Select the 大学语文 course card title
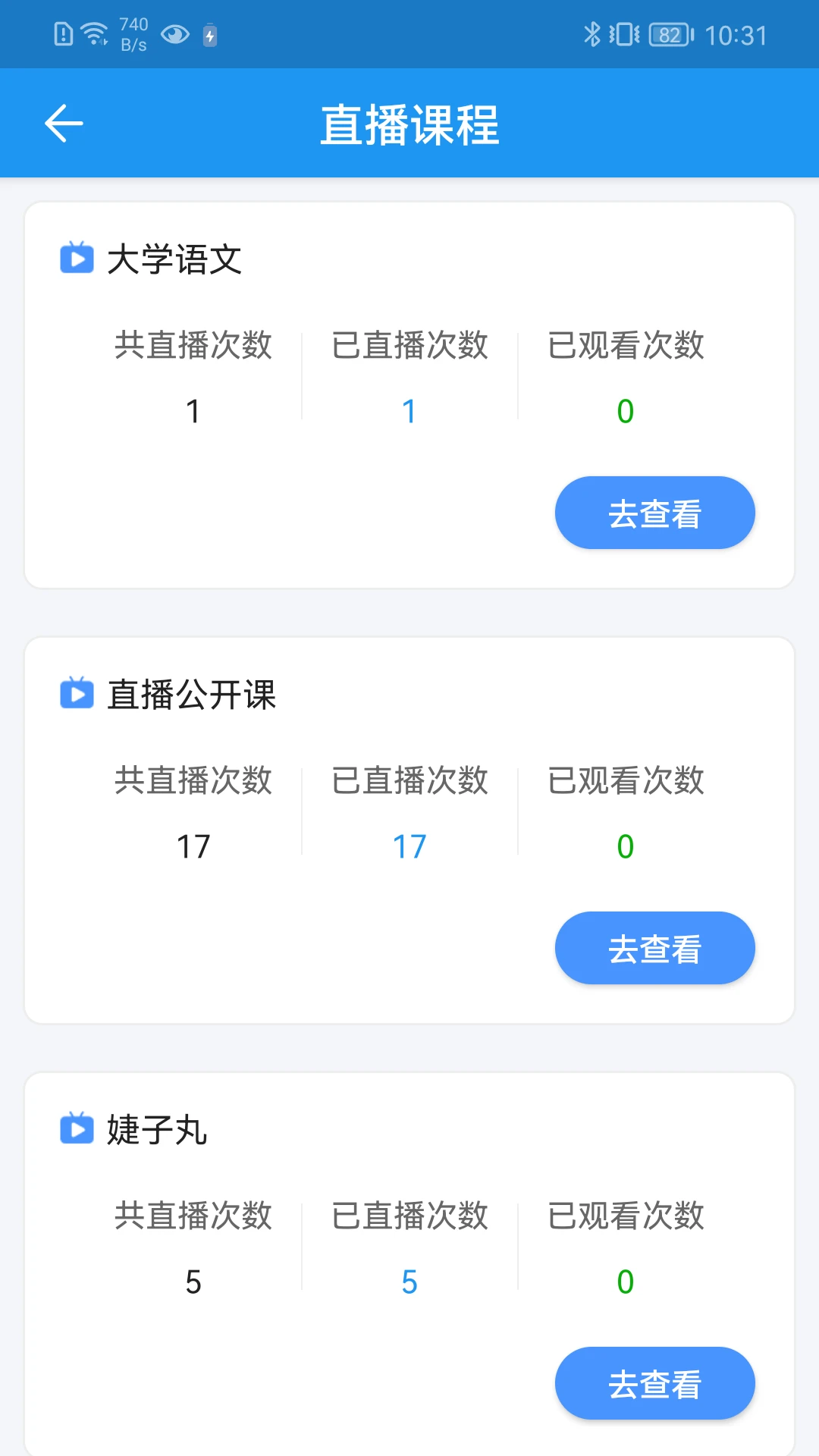819x1456 pixels. coord(173,259)
